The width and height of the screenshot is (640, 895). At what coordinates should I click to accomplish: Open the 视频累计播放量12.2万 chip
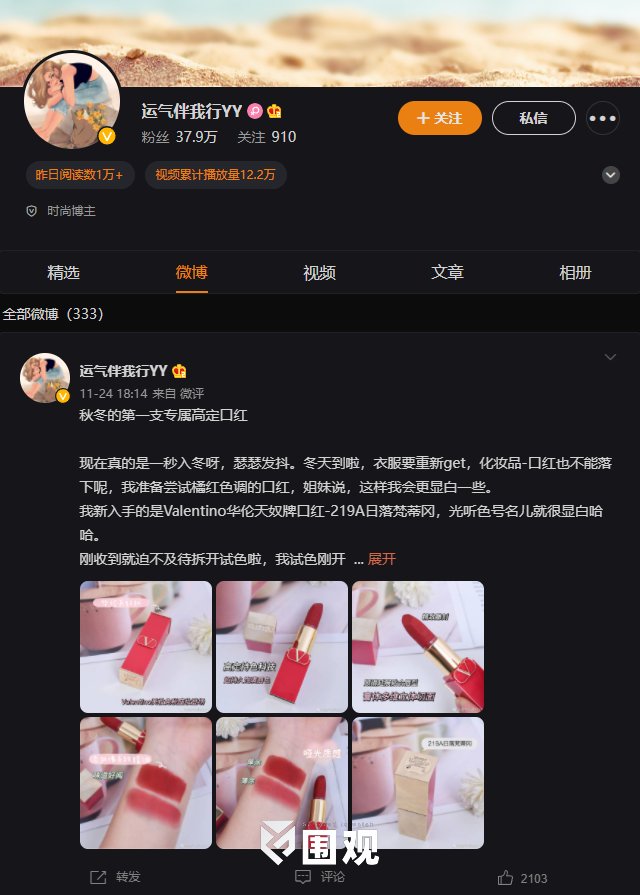pyautogui.click(x=215, y=175)
